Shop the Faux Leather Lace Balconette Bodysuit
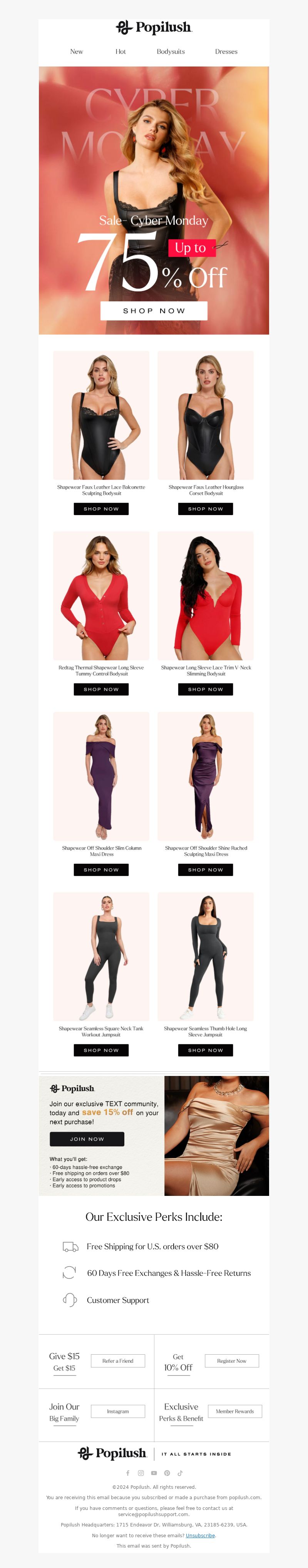This screenshot has height=1568, width=308. click(x=101, y=509)
